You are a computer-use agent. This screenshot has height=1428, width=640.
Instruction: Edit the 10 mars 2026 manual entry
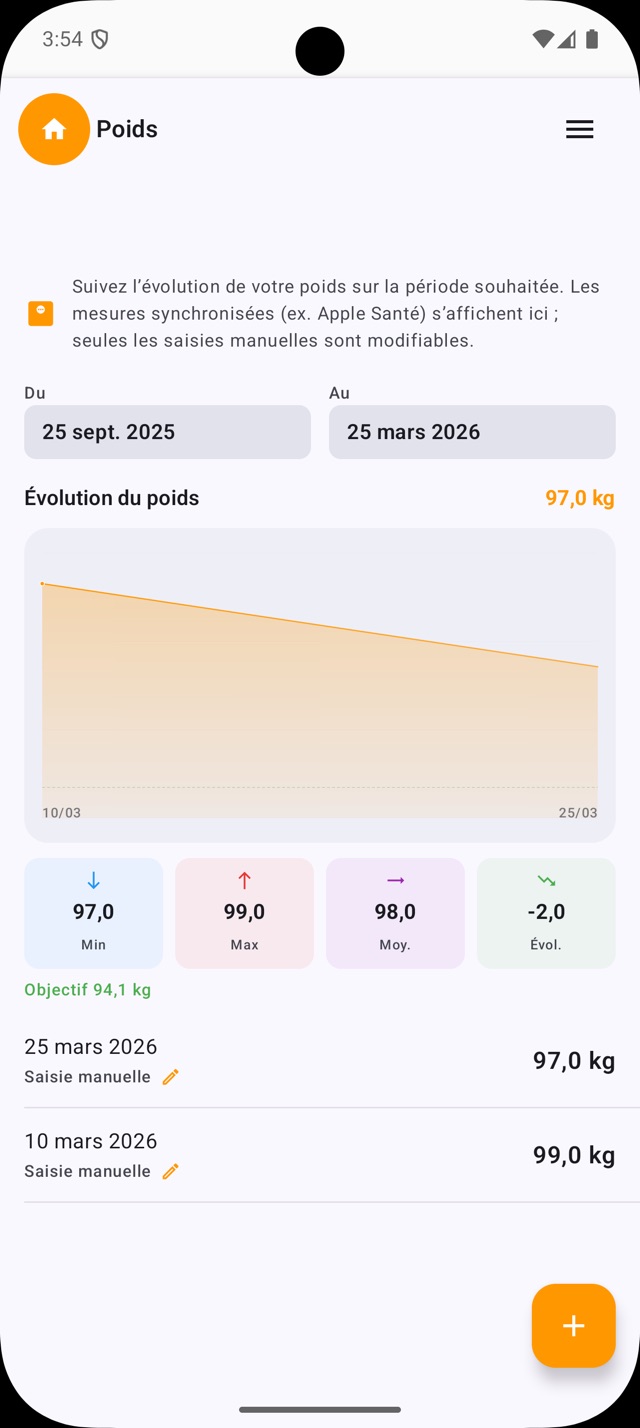[171, 1171]
